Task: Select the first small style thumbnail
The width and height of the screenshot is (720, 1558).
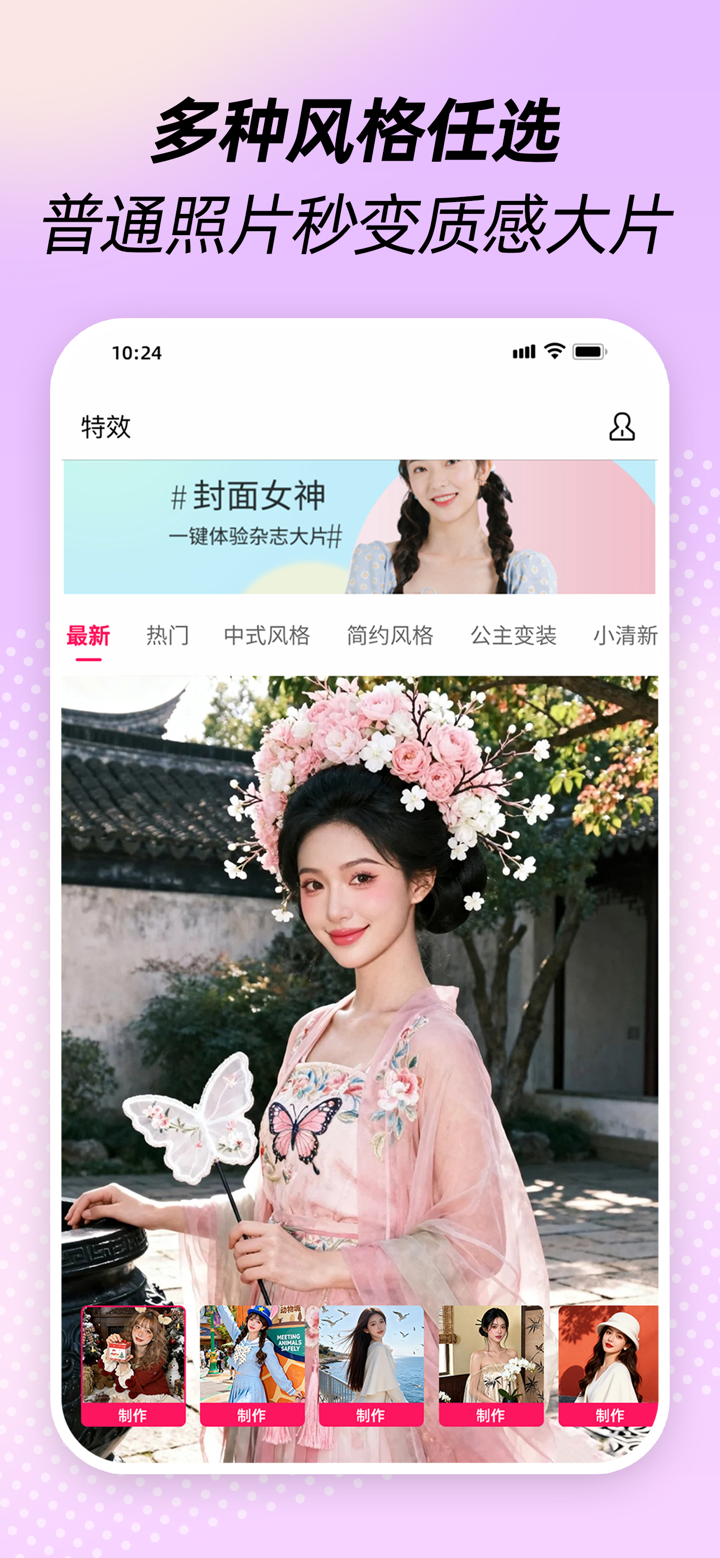Action: click(x=133, y=1350)
